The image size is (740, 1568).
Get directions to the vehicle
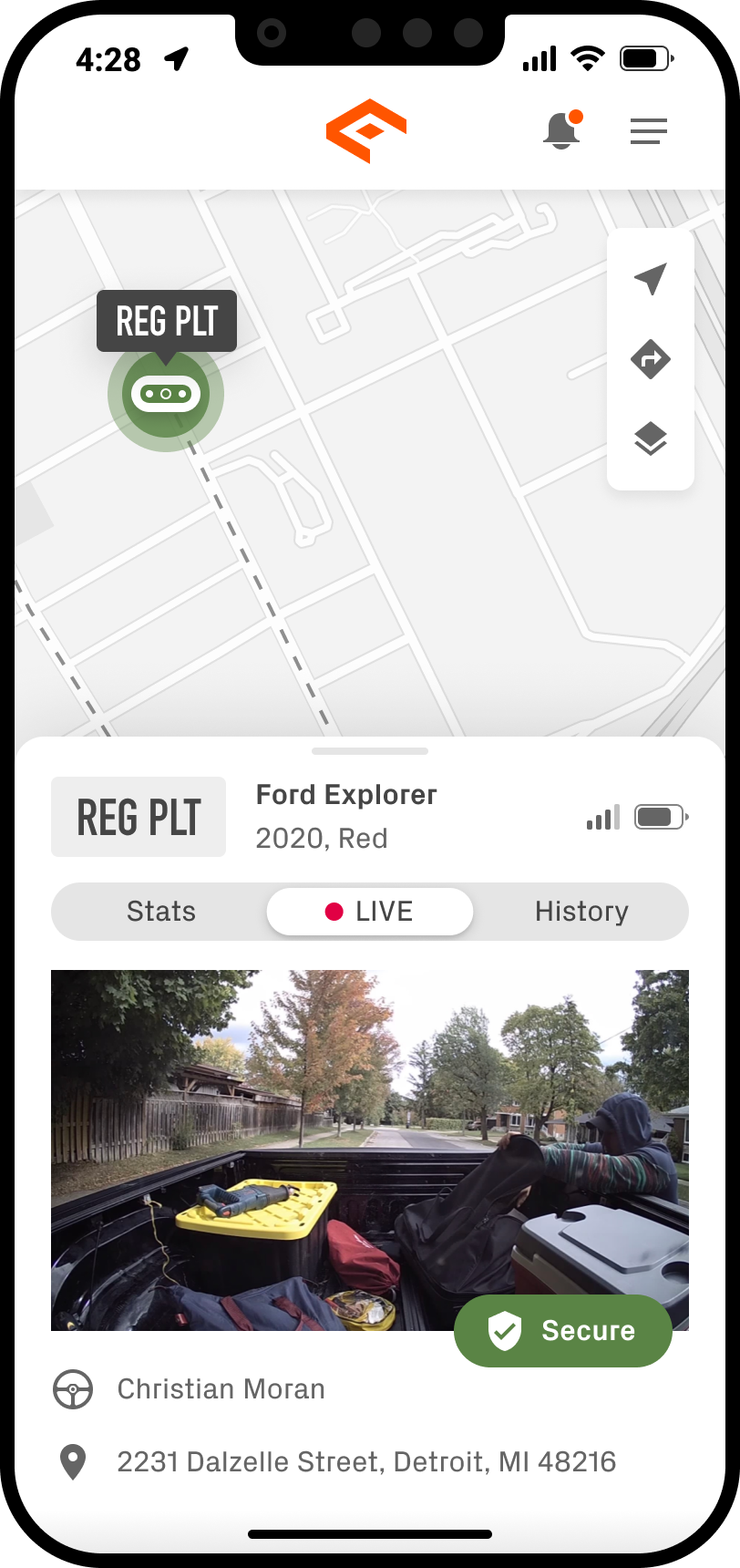click(x=651, y=359)
